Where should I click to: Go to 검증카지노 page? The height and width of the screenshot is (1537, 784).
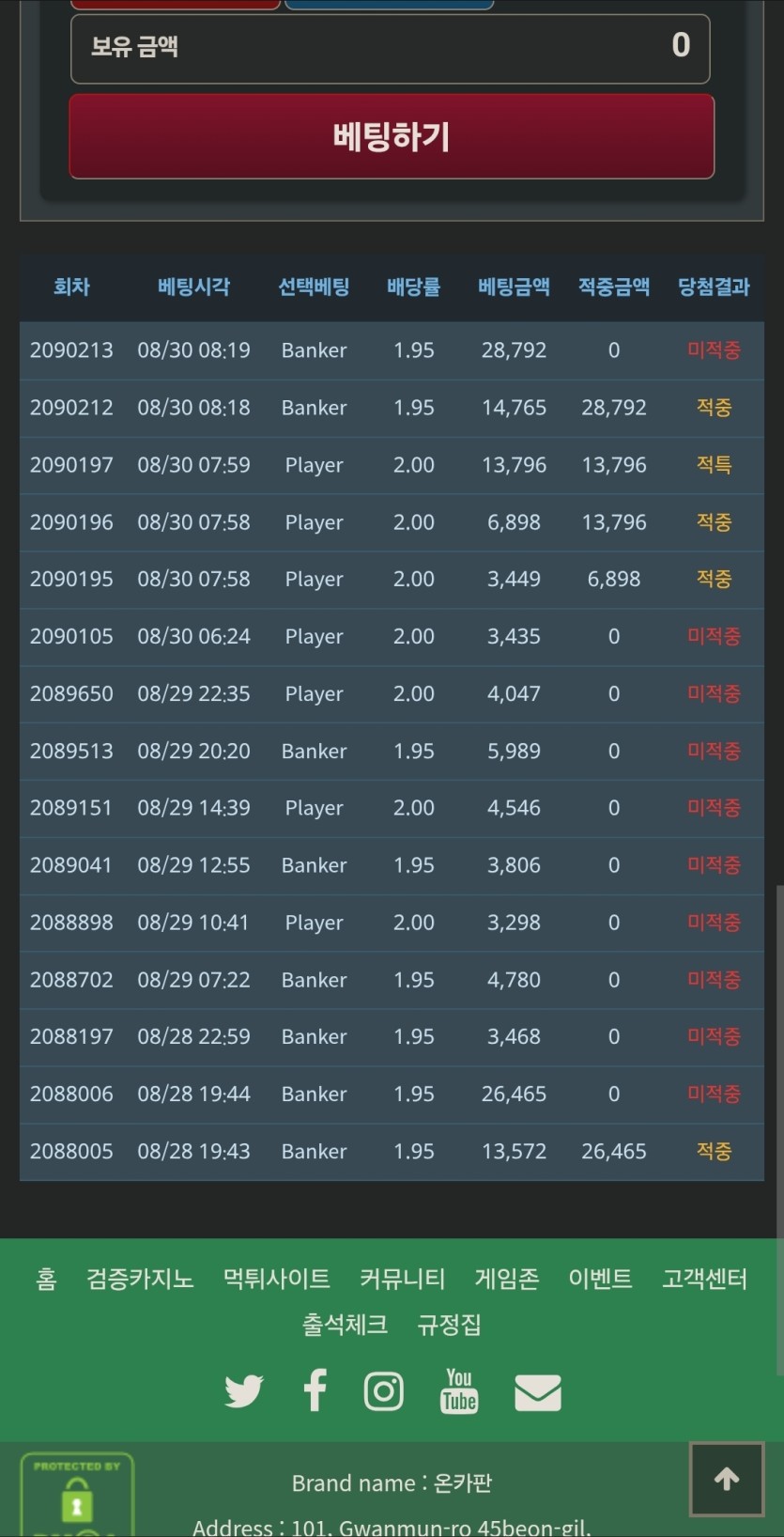140,1279
